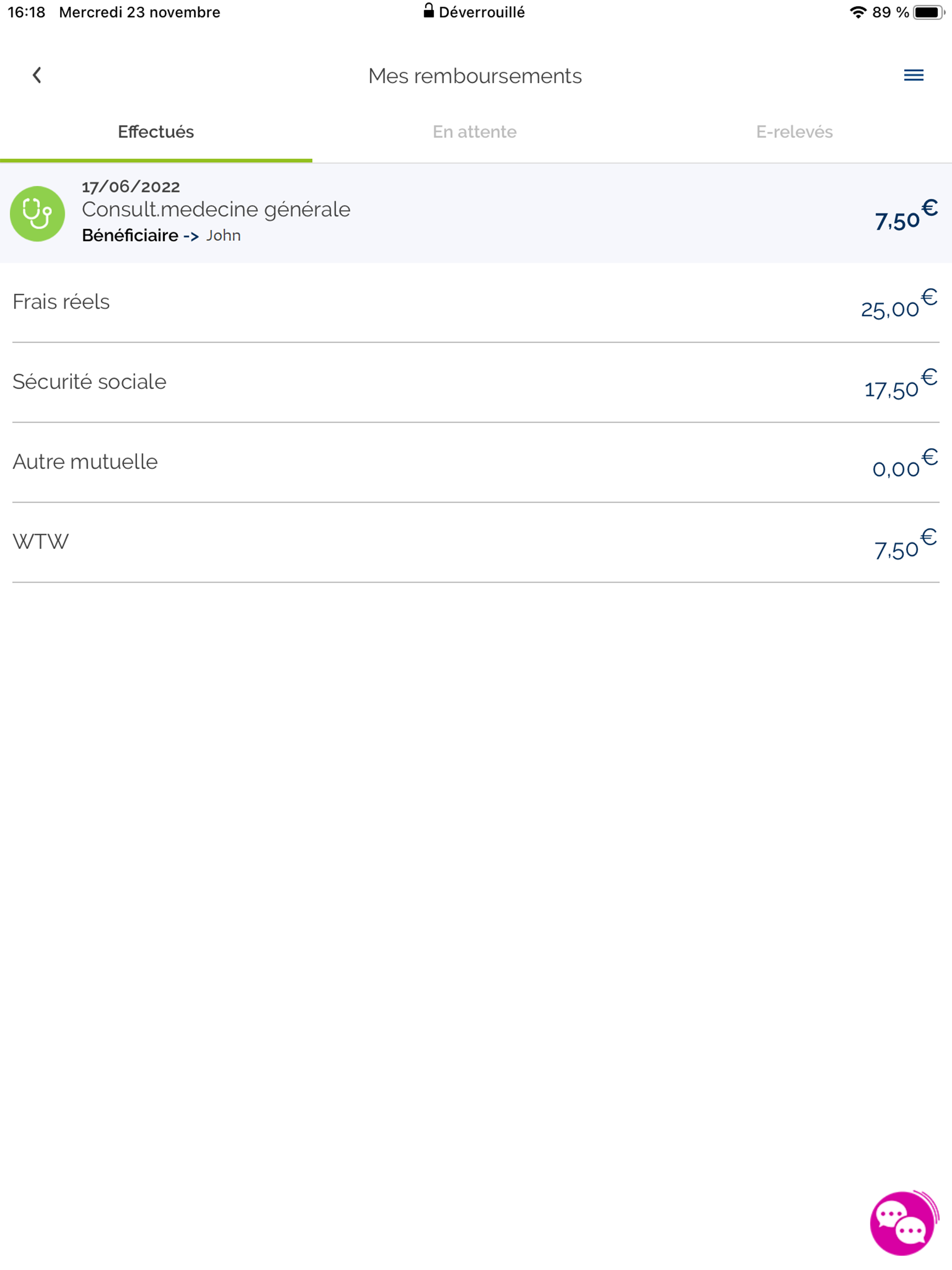The height and width of the screenshot is (1270, 952).
Task: Open the hamburger menu
Action: (x=913, y=75)
